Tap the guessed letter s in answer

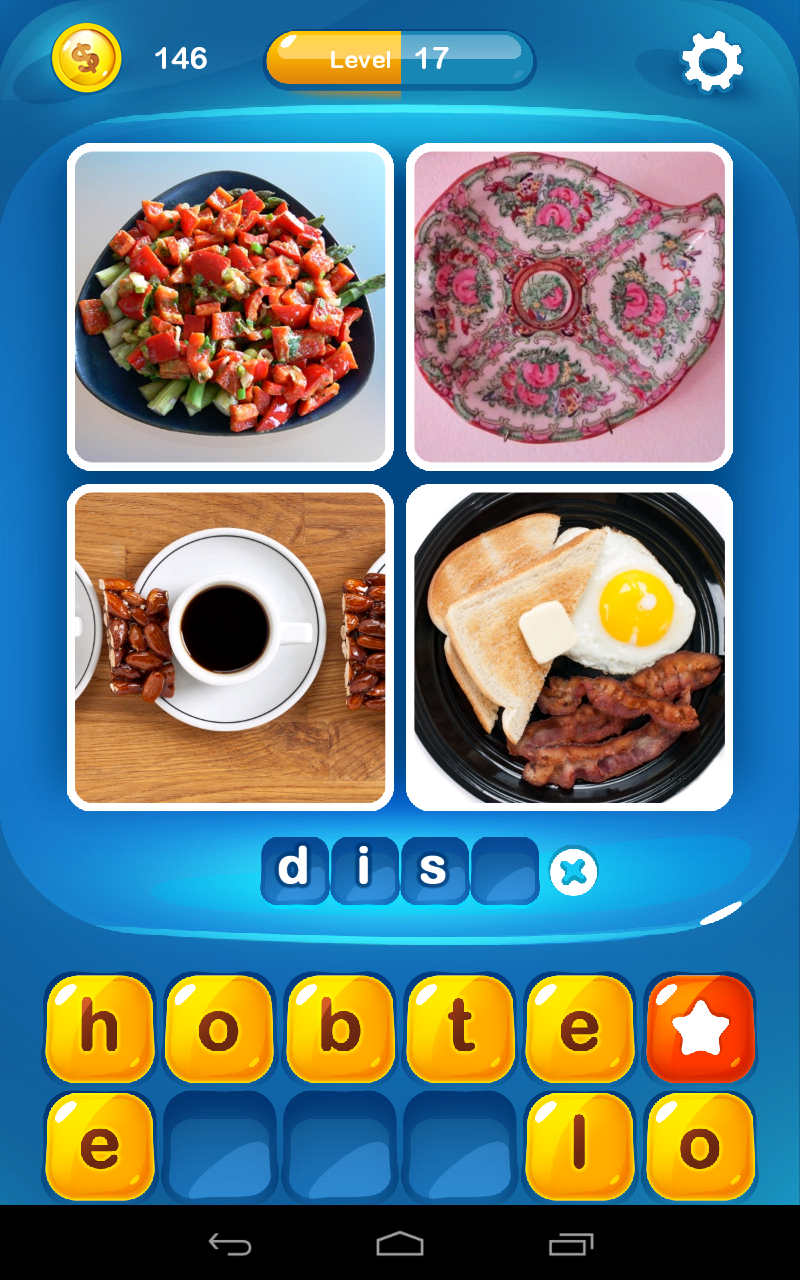[x=433, y=870]
